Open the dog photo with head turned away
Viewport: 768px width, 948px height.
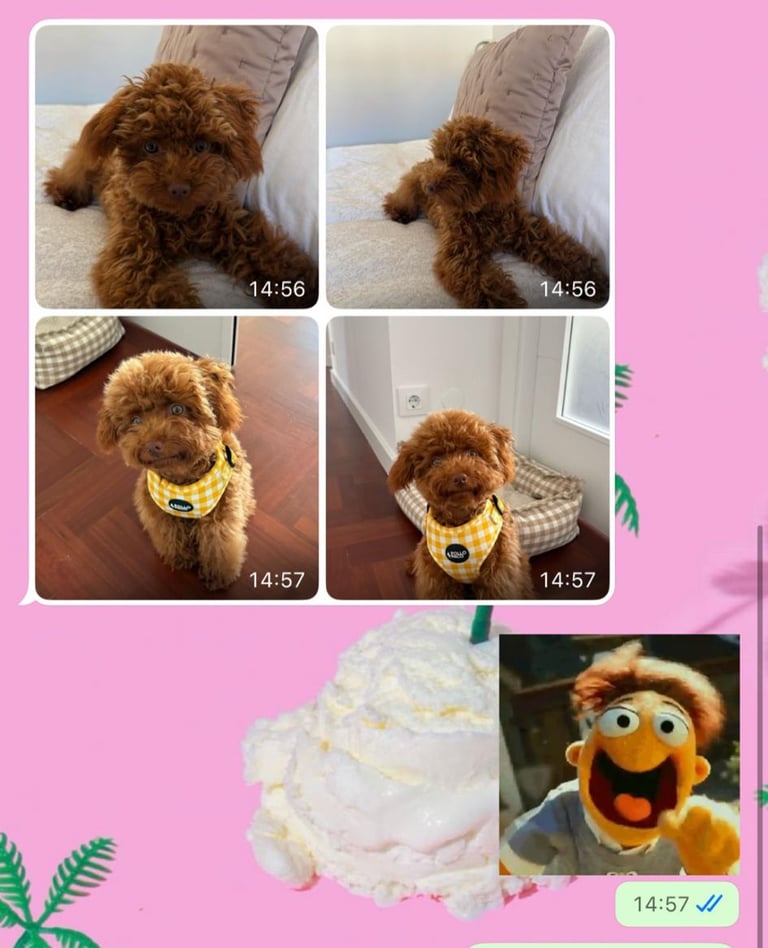point(467,166)
